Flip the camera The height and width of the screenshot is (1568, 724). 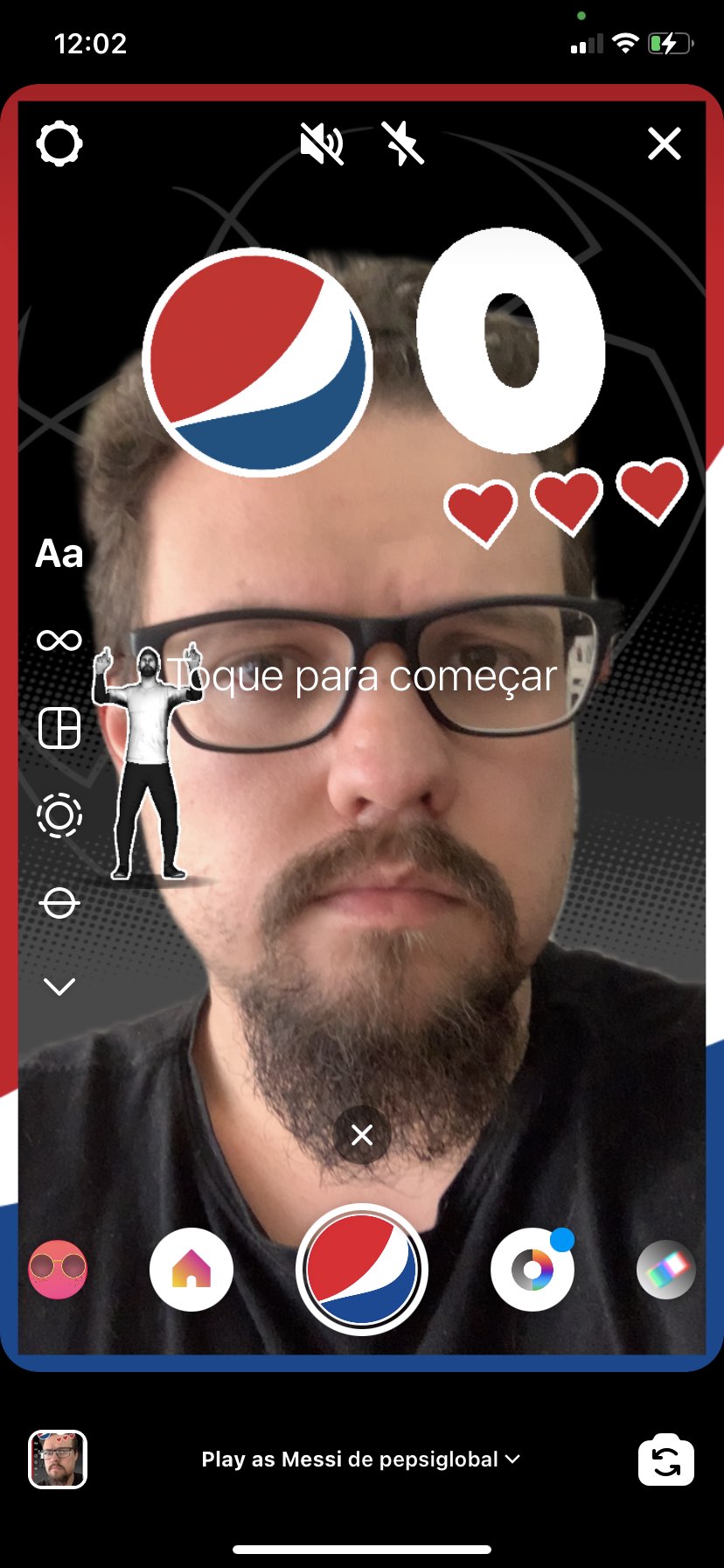click(x=666, y=1460)
